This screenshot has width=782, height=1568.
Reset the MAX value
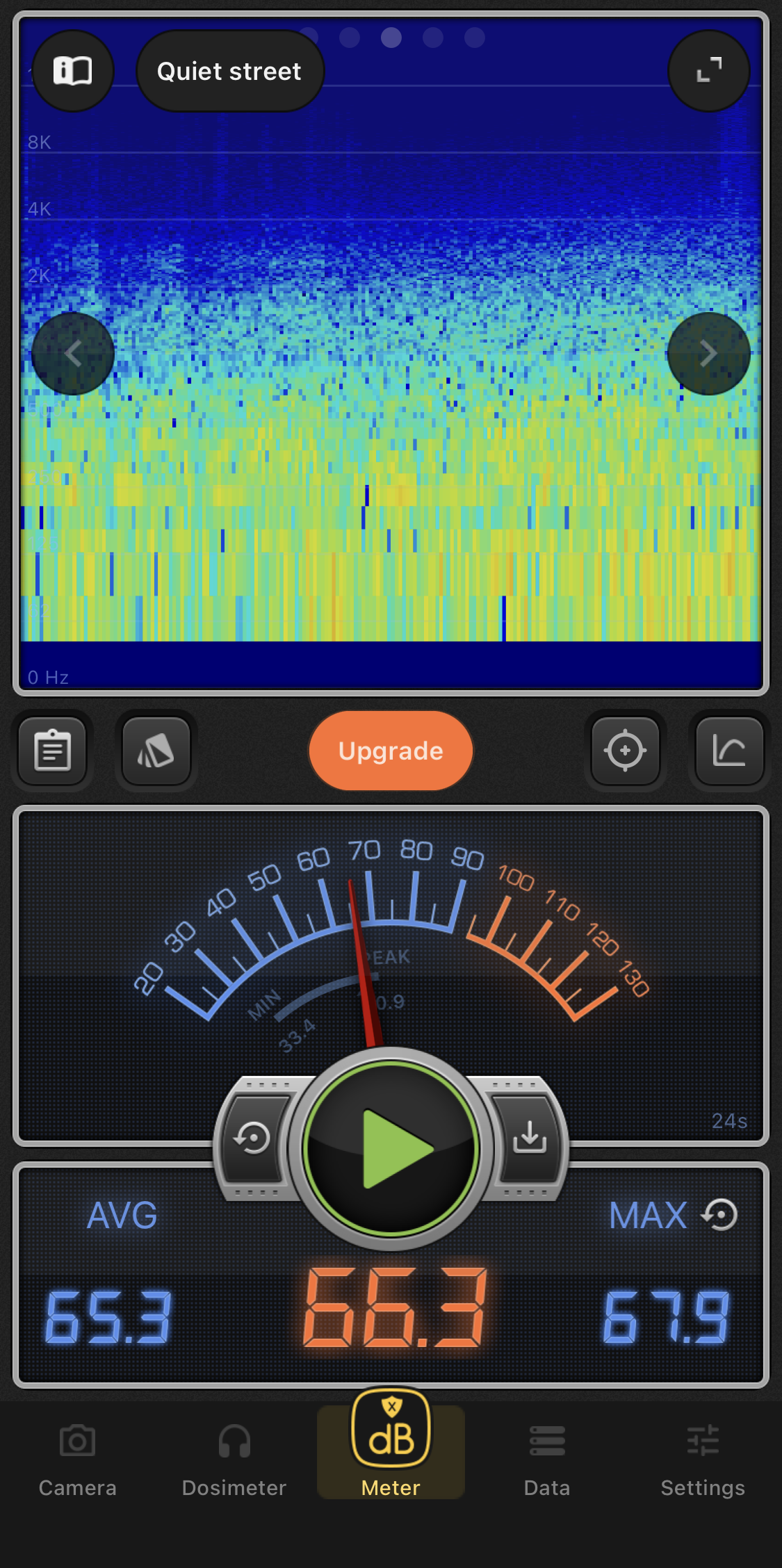pyautogui.click(x=720, y=1215)
